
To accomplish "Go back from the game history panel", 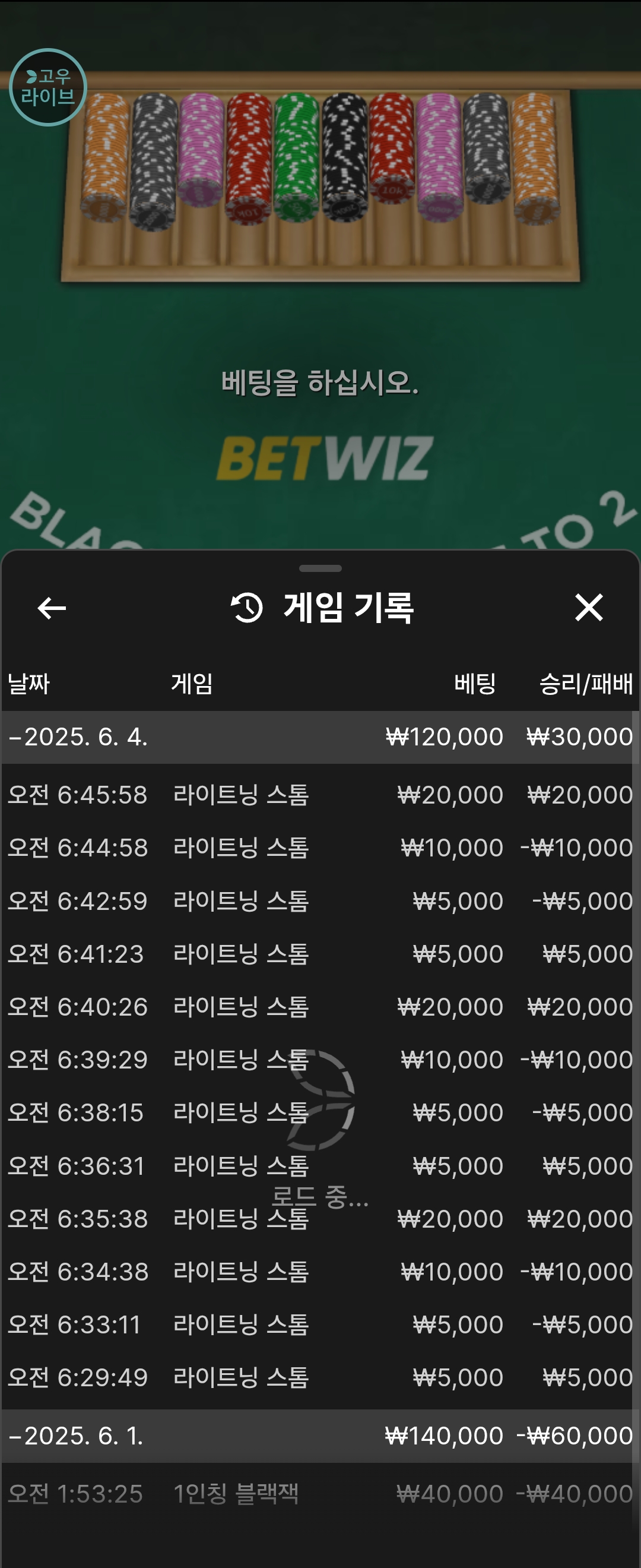I will [52, 608].
